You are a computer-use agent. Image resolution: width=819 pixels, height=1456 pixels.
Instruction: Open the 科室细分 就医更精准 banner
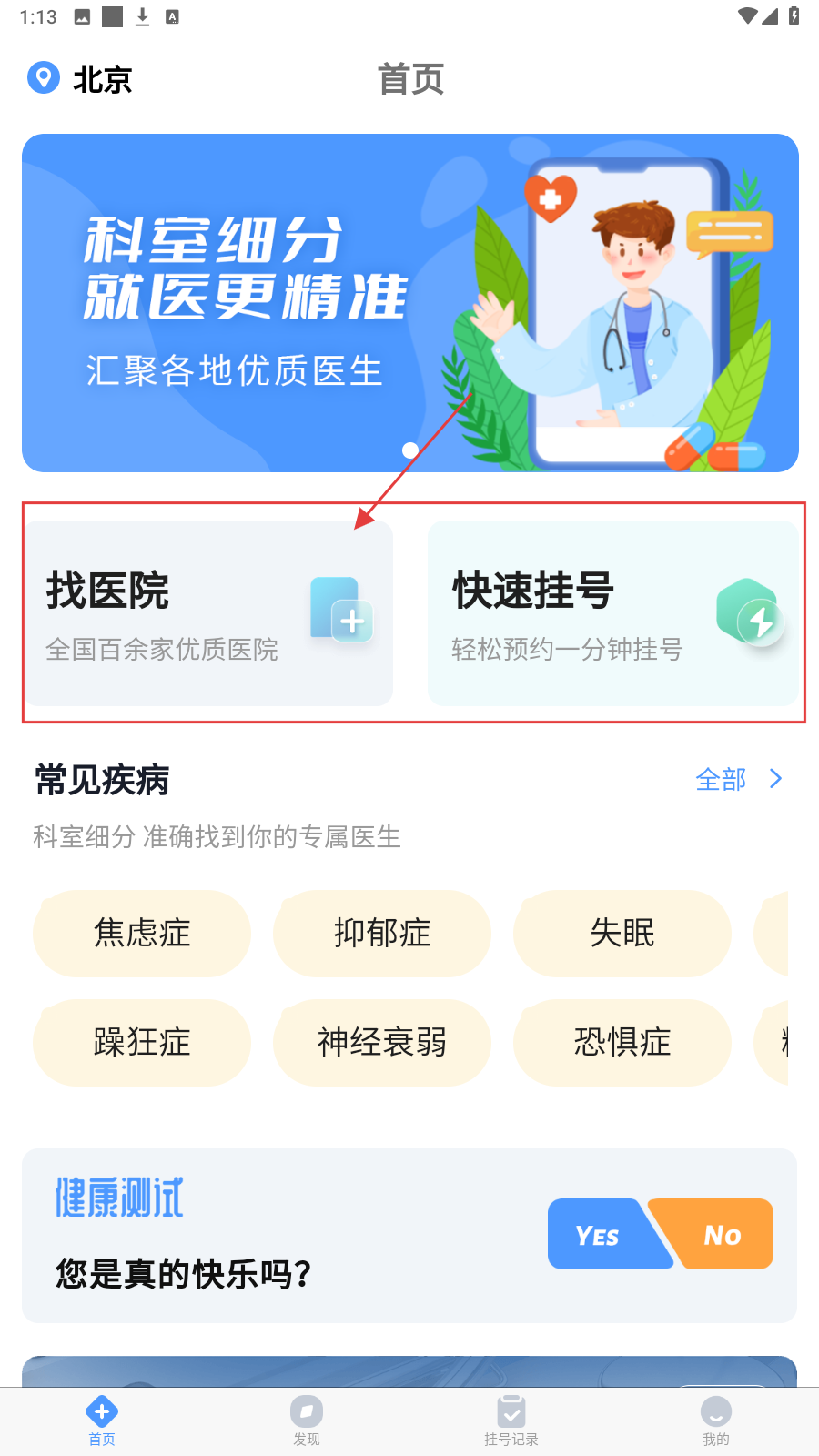[409, 302]
